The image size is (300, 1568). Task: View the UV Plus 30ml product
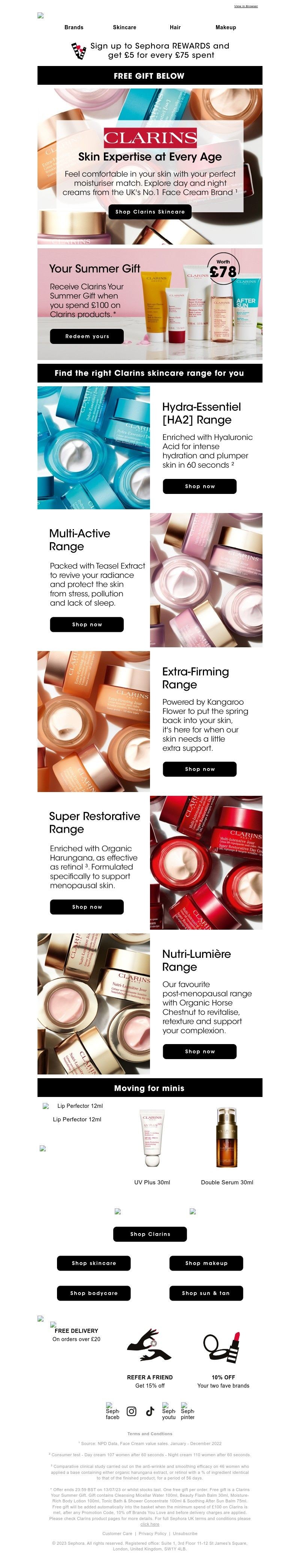pos(152,1138)
